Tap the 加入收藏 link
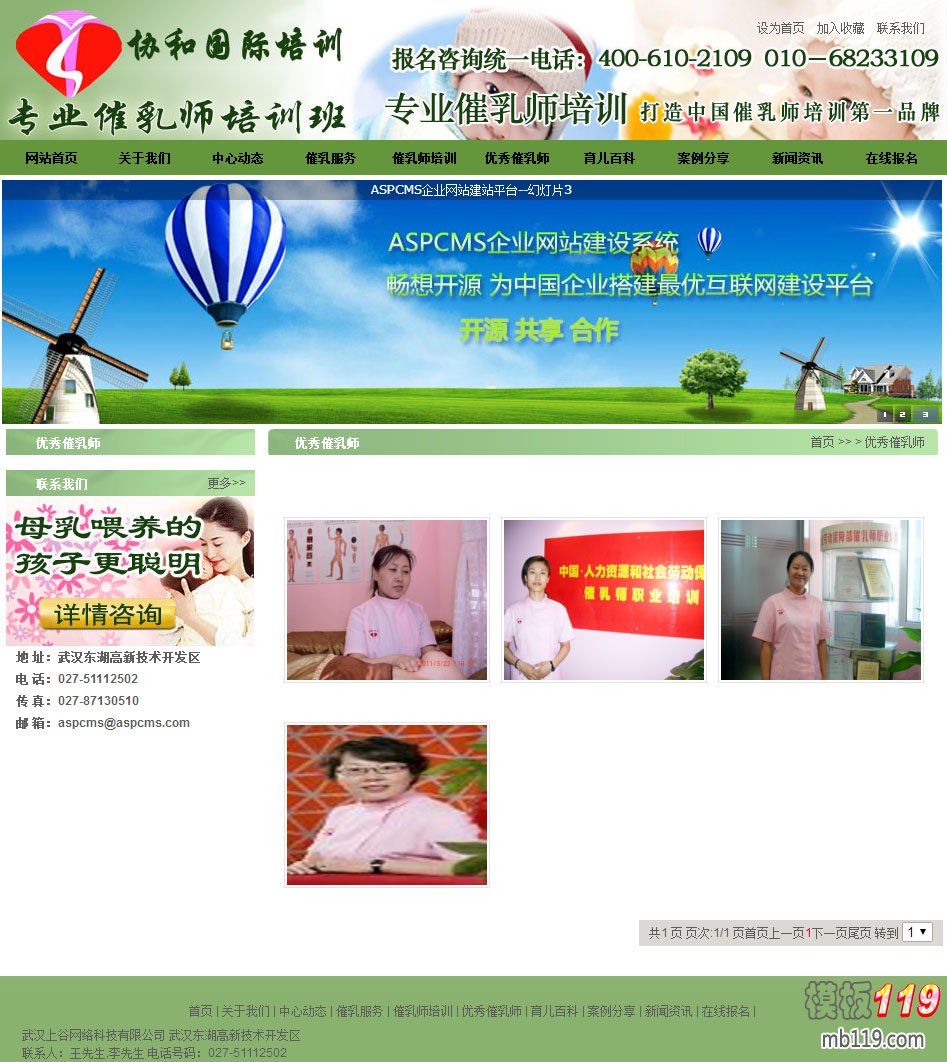Viewport: 947px width, 1062px height. [840, 28]
